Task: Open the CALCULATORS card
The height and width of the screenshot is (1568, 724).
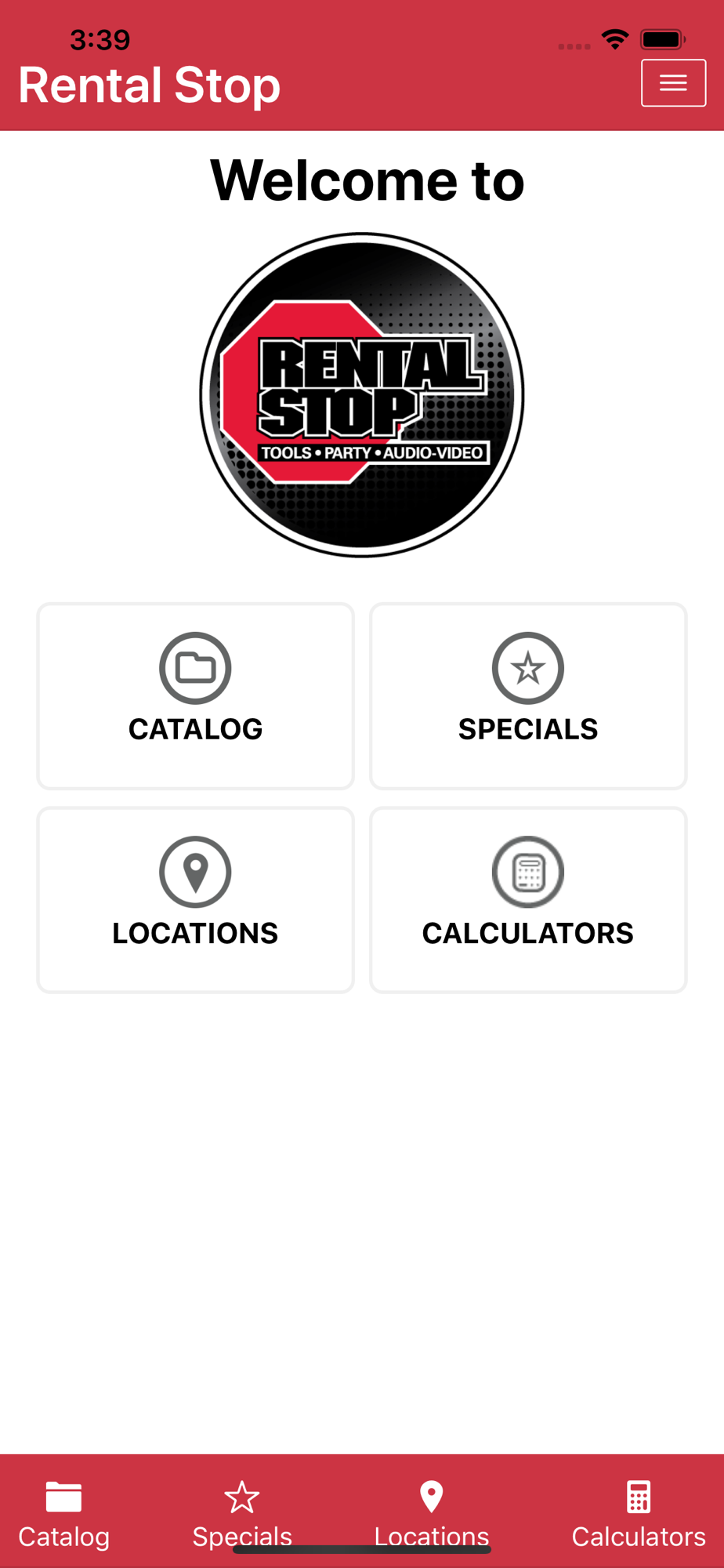Action: click(x=528, y=899)
